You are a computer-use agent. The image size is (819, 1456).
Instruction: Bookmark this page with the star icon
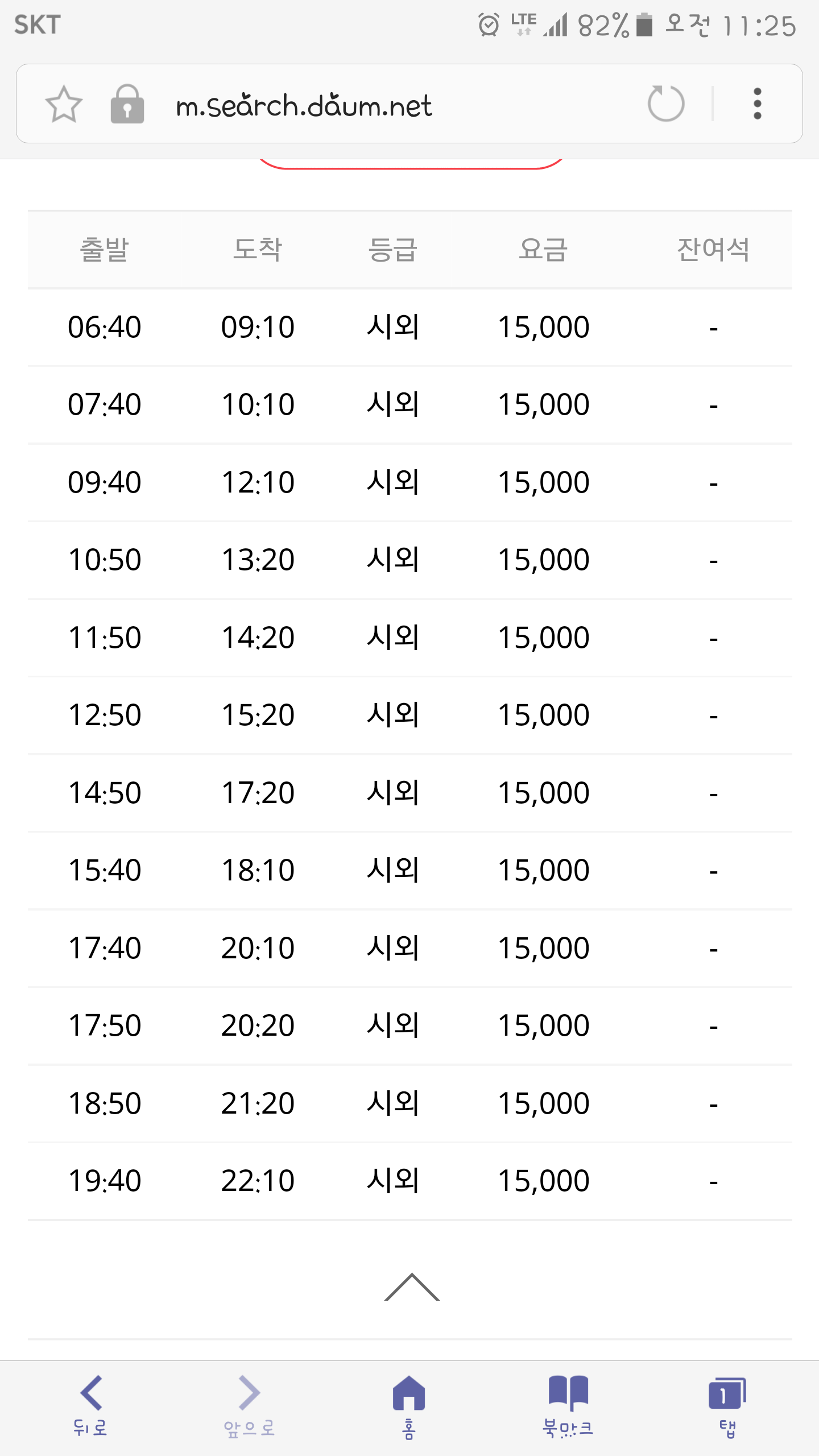pos(64,104)
